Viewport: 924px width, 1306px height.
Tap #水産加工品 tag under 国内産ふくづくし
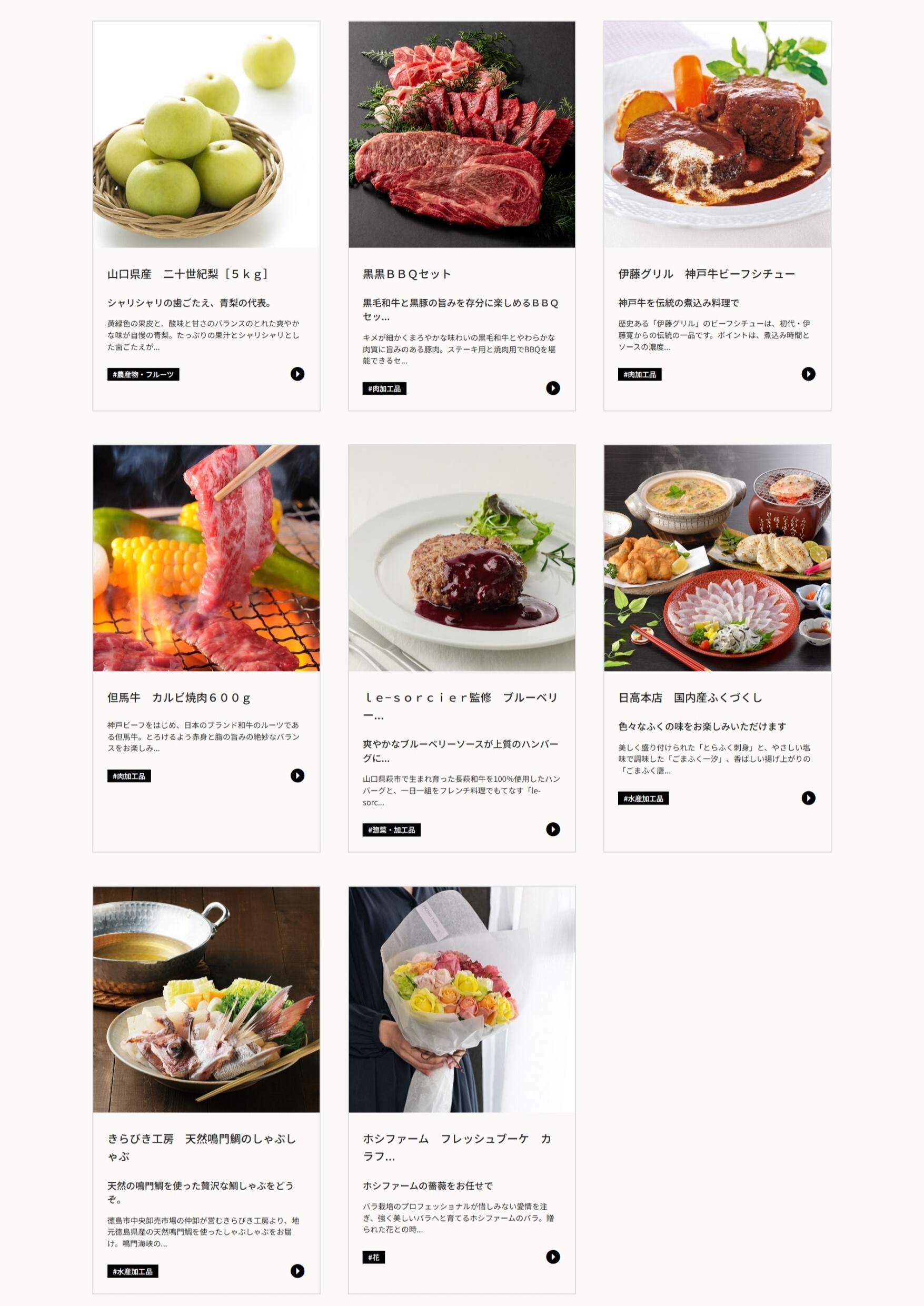(643, 799)
